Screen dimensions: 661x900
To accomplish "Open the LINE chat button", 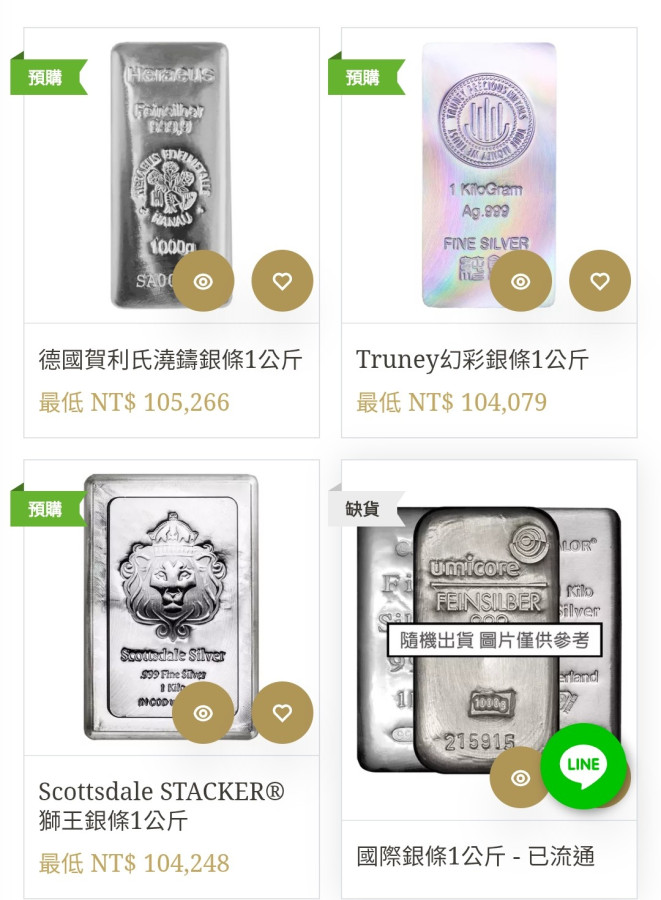I will click(583, 766).
